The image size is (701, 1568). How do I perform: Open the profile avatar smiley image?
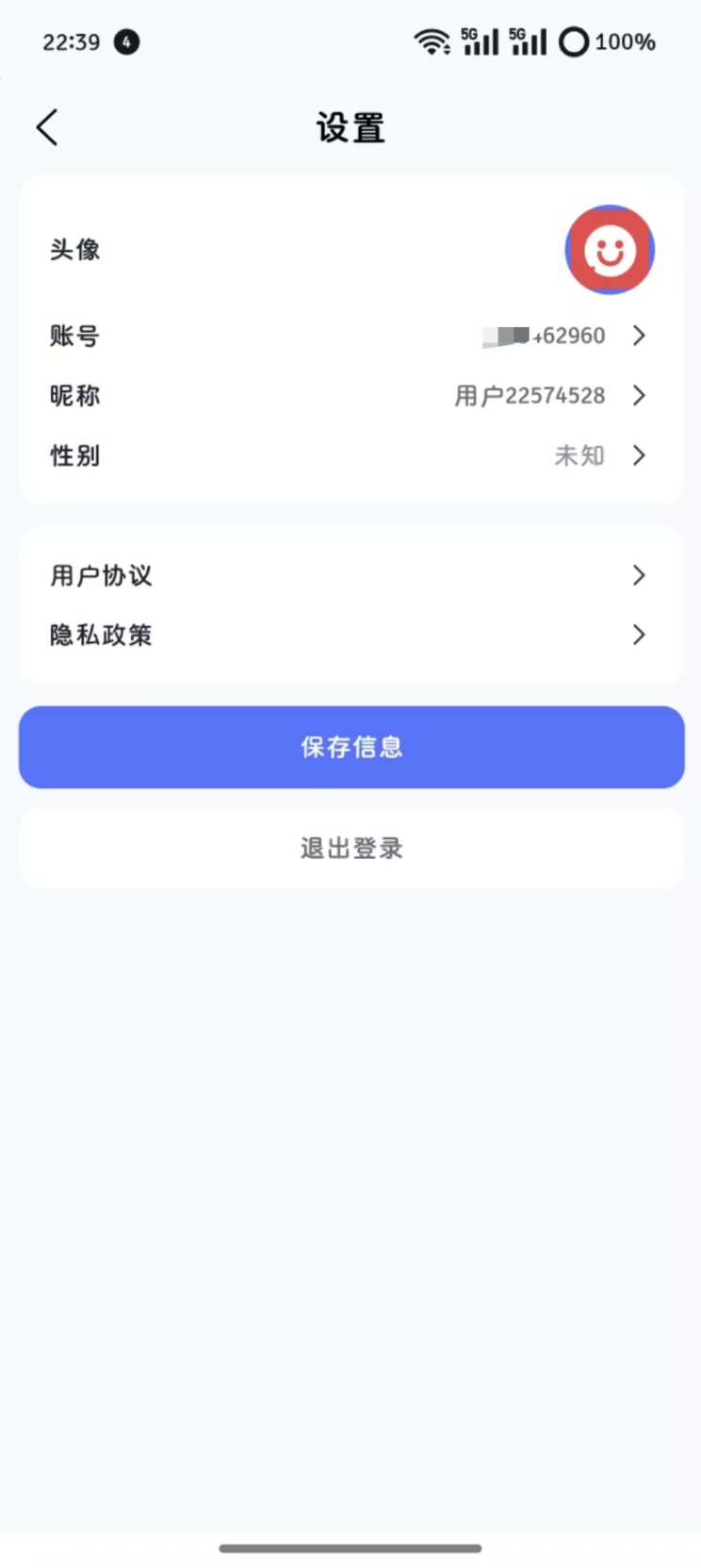click(609, 249)
